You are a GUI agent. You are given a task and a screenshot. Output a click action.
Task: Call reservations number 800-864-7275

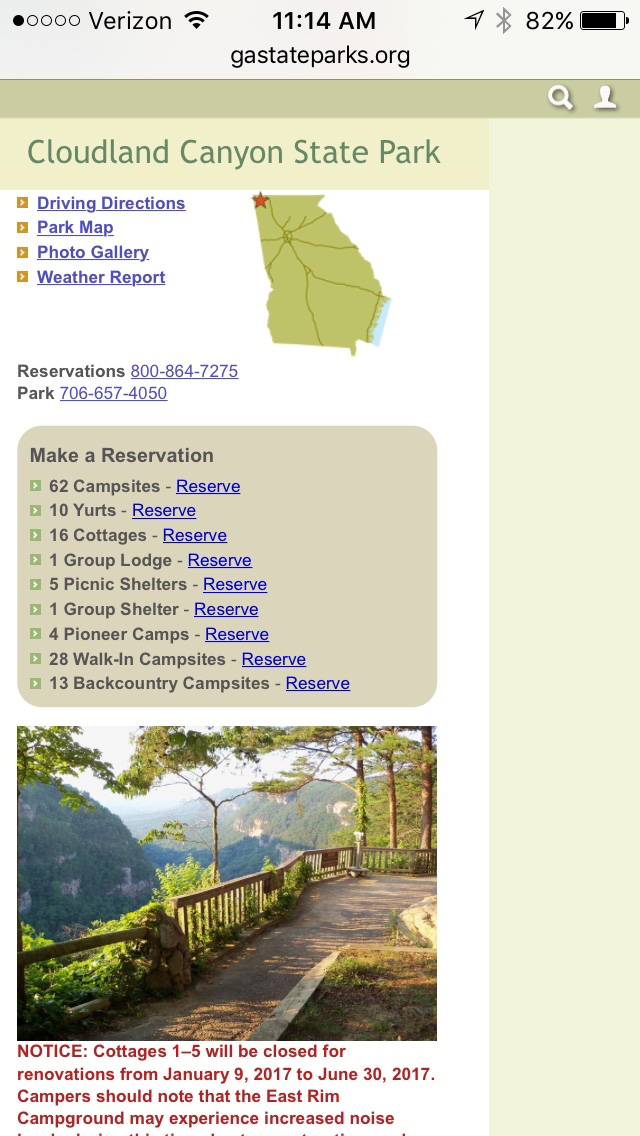[x=184, y=371]
